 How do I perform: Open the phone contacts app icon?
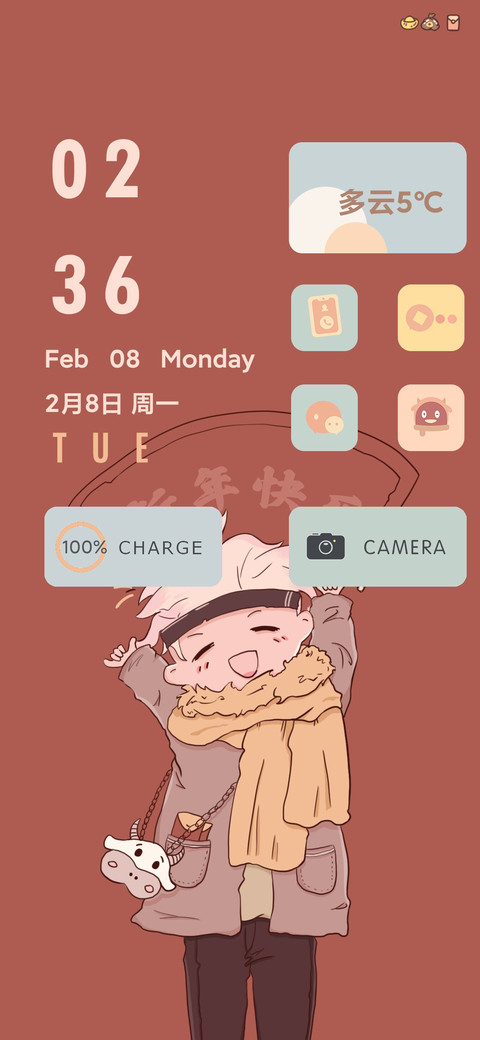pos(324,318)
